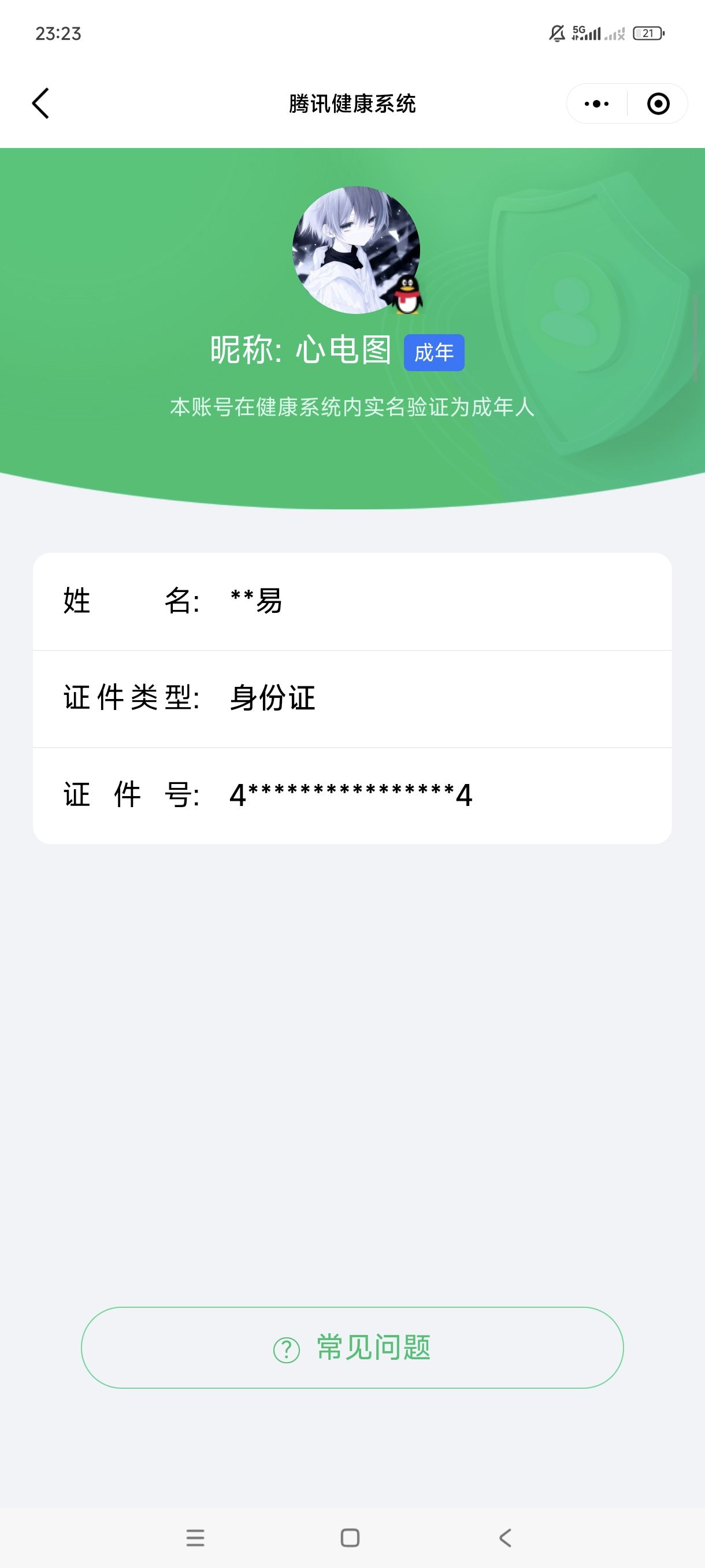Open recent apps from the navigation bar
Screen dimensions: 705x1568
click(x=195, y=1537)
